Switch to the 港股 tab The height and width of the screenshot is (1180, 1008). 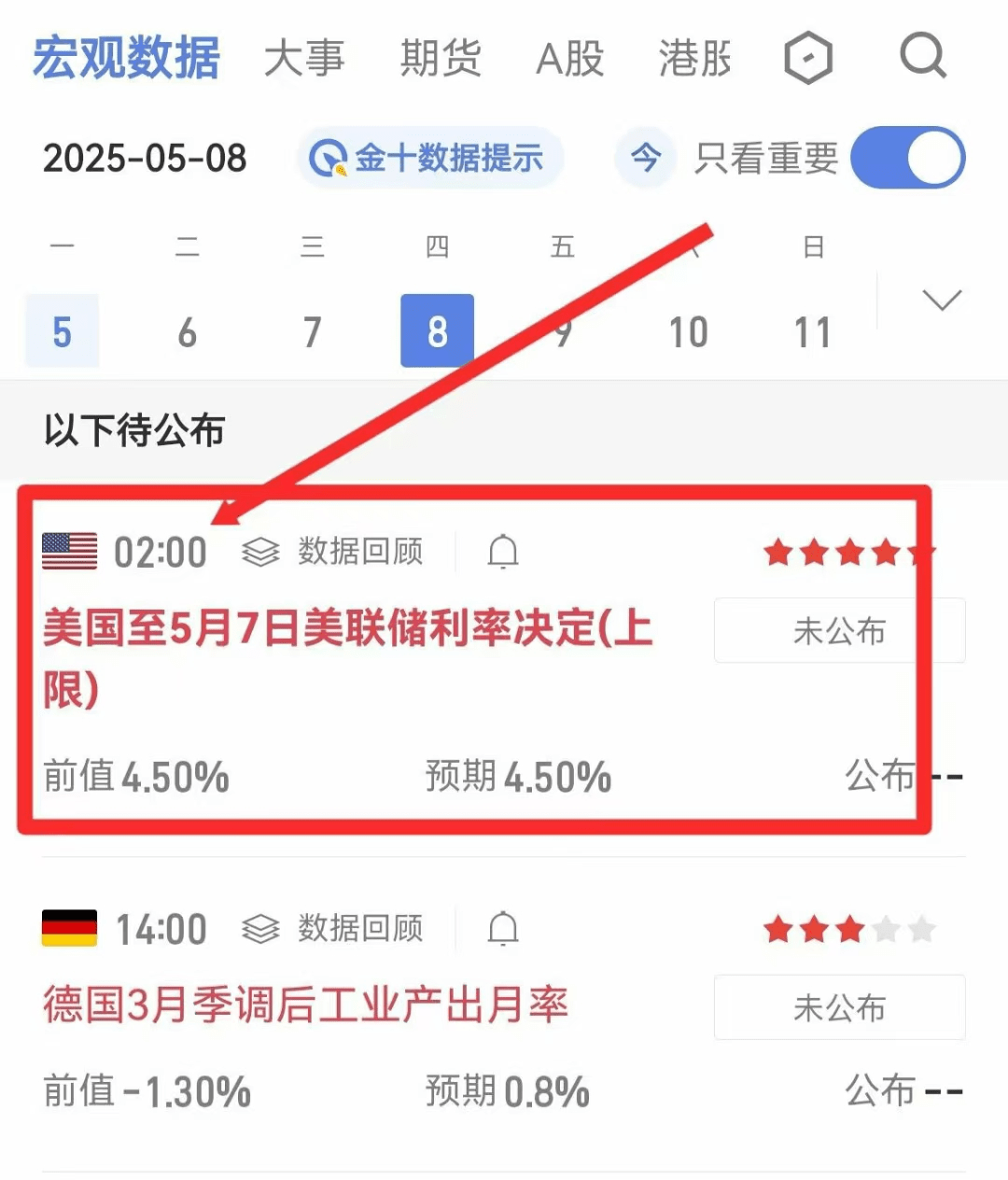click(x=694, y=58)
